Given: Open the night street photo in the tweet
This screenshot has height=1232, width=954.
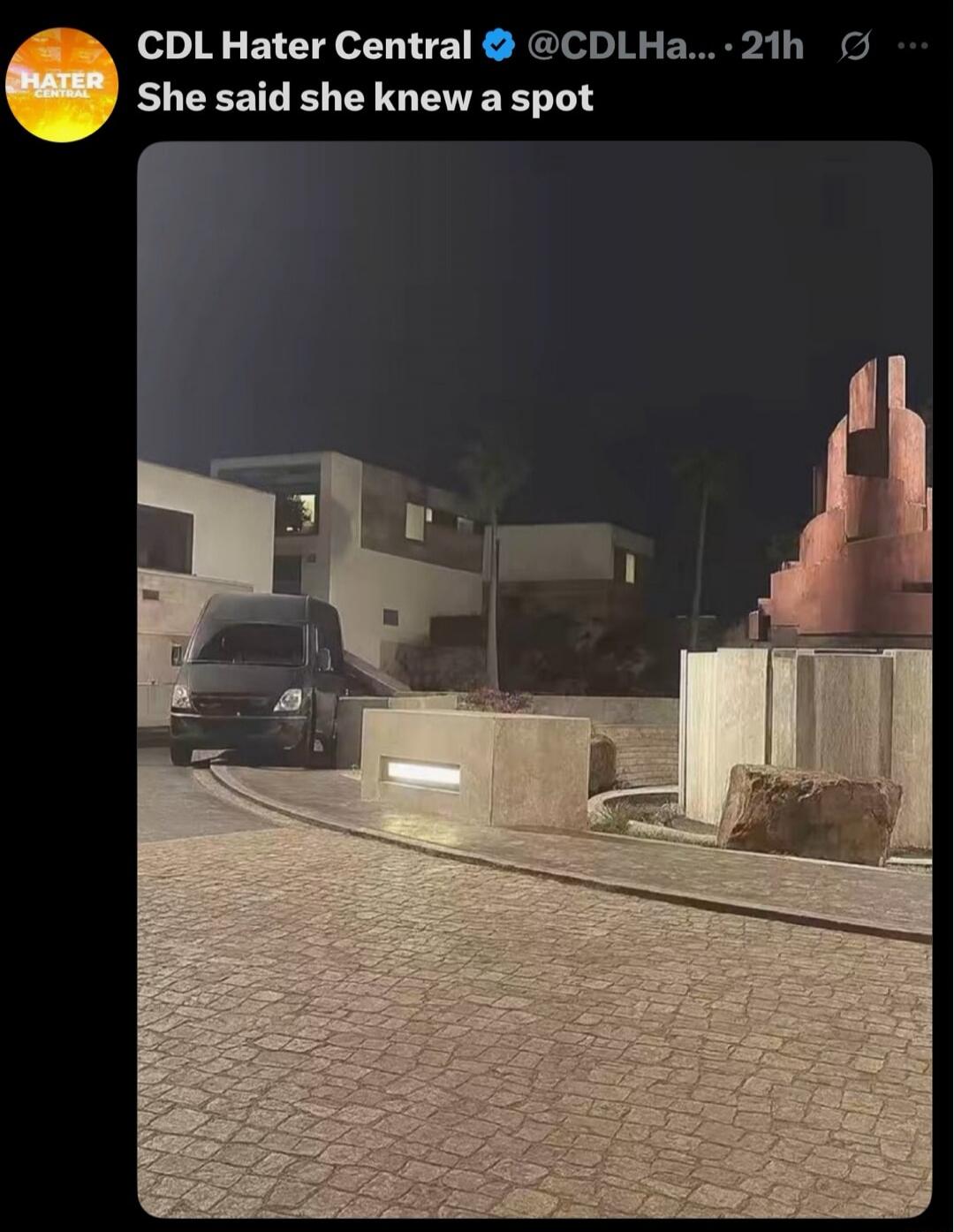Looking at the screenshot, I should point(534,679).
